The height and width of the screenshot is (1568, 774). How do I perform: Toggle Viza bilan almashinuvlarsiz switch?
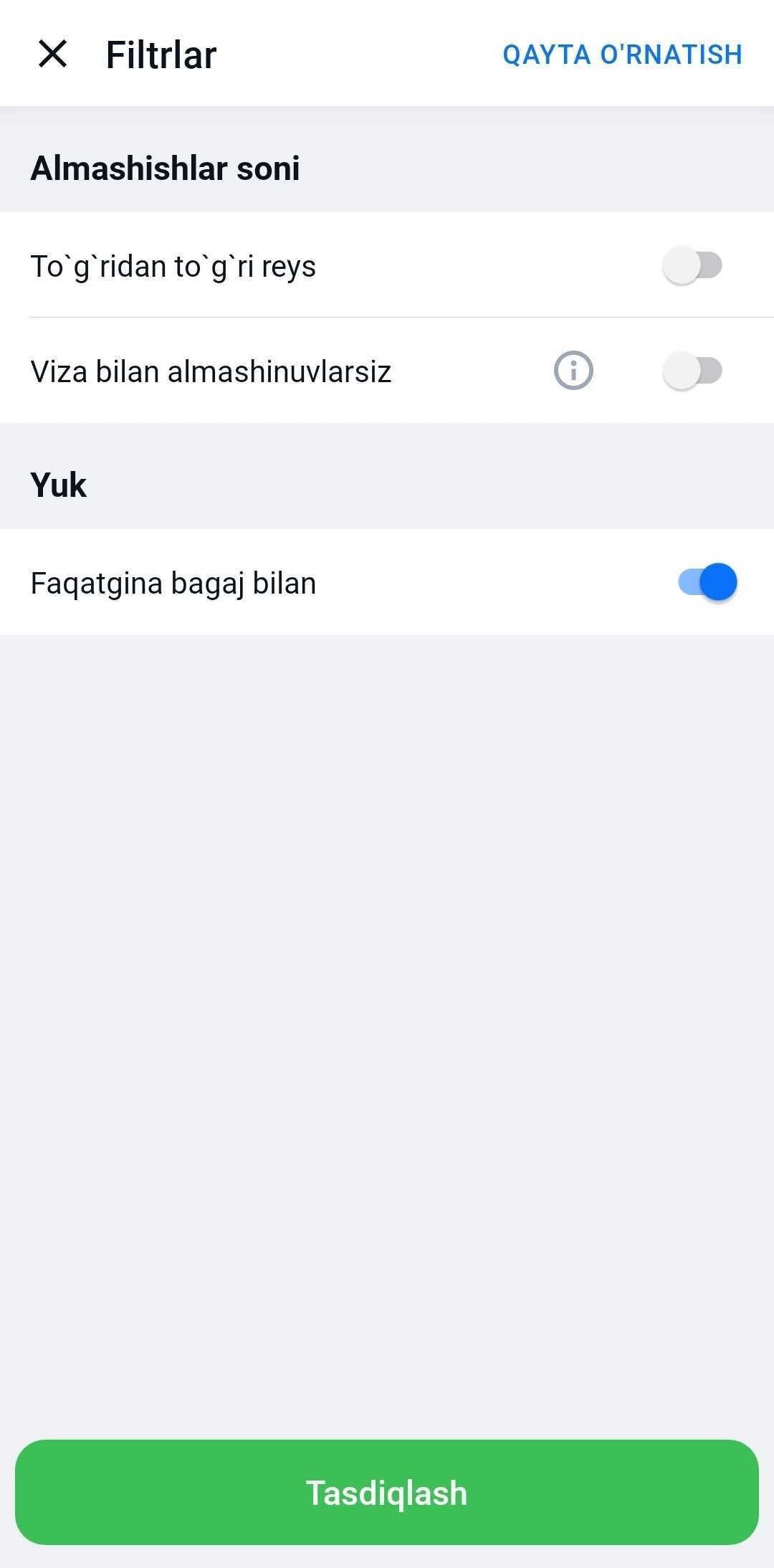pos(692,371)
